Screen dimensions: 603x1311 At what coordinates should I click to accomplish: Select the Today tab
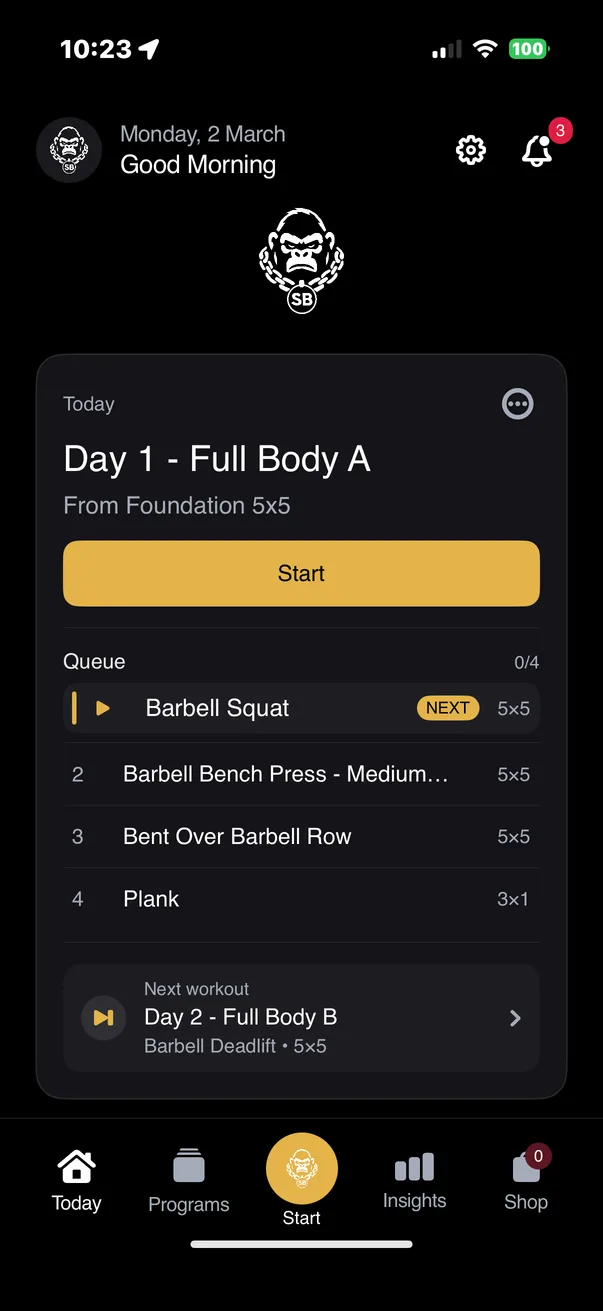pyautogui.click(x=77, y=1181)
